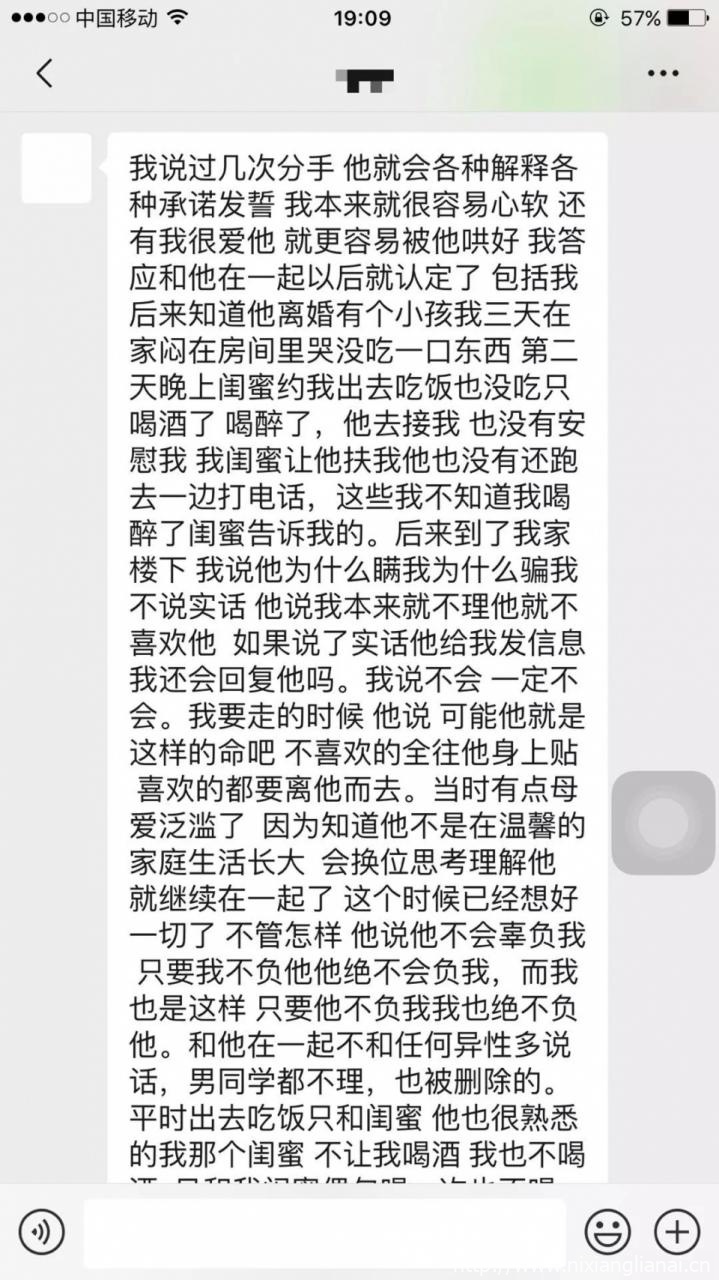Open the emoji picker

click(x=608, y=1231)
